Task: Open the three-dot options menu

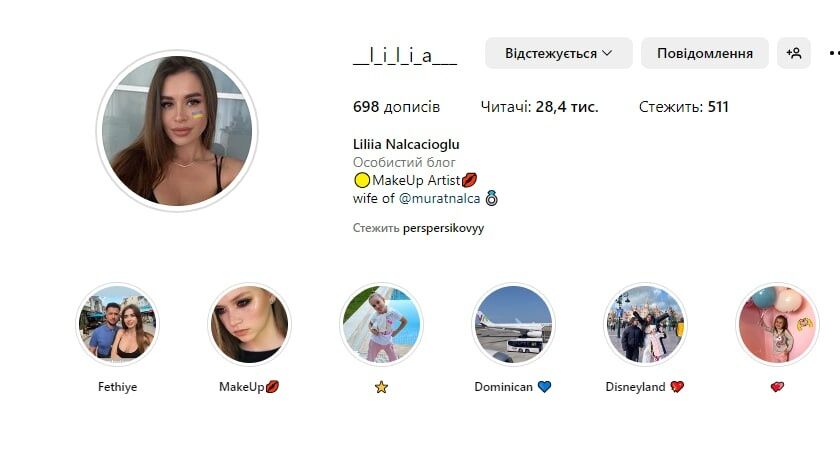Action: [834, 53]
